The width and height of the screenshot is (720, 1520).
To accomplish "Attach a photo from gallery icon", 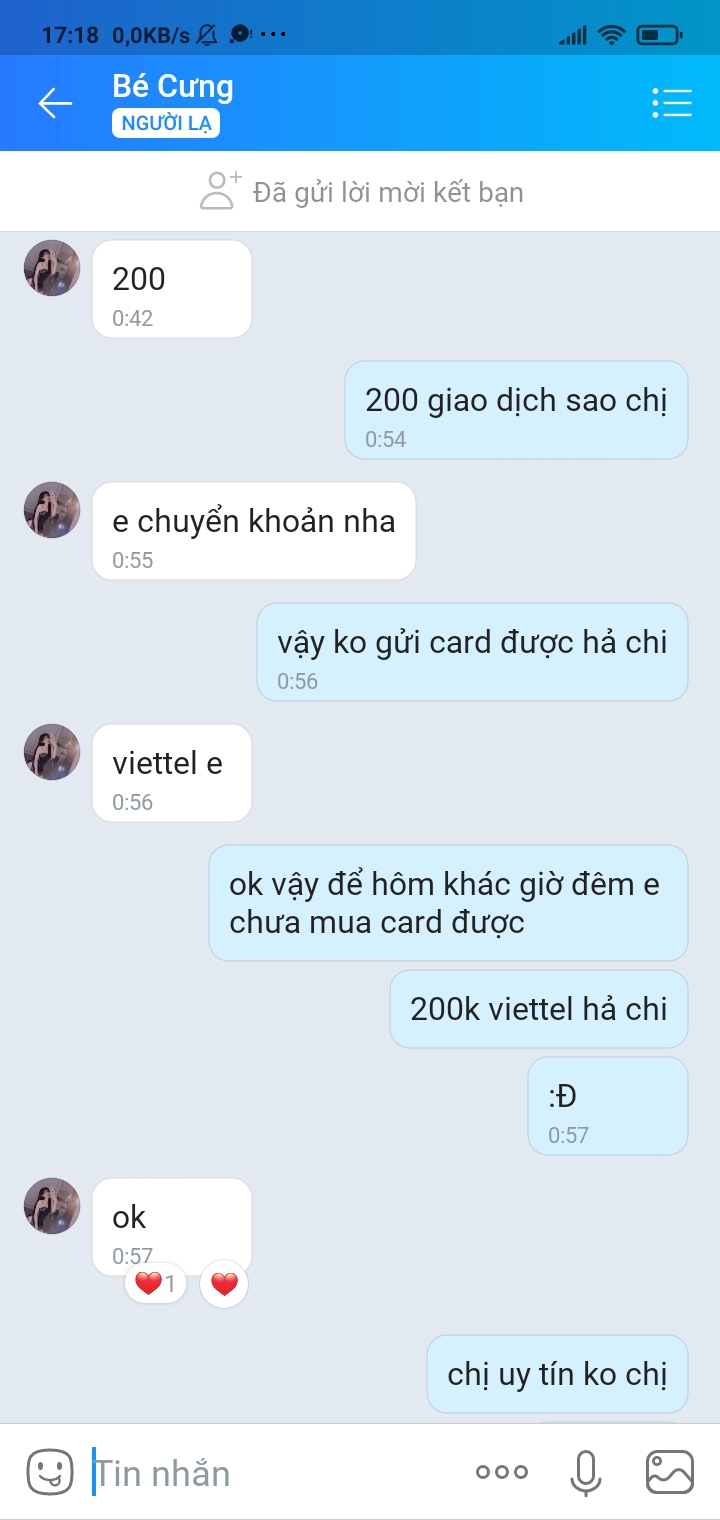I will (x=669, y=1472).
